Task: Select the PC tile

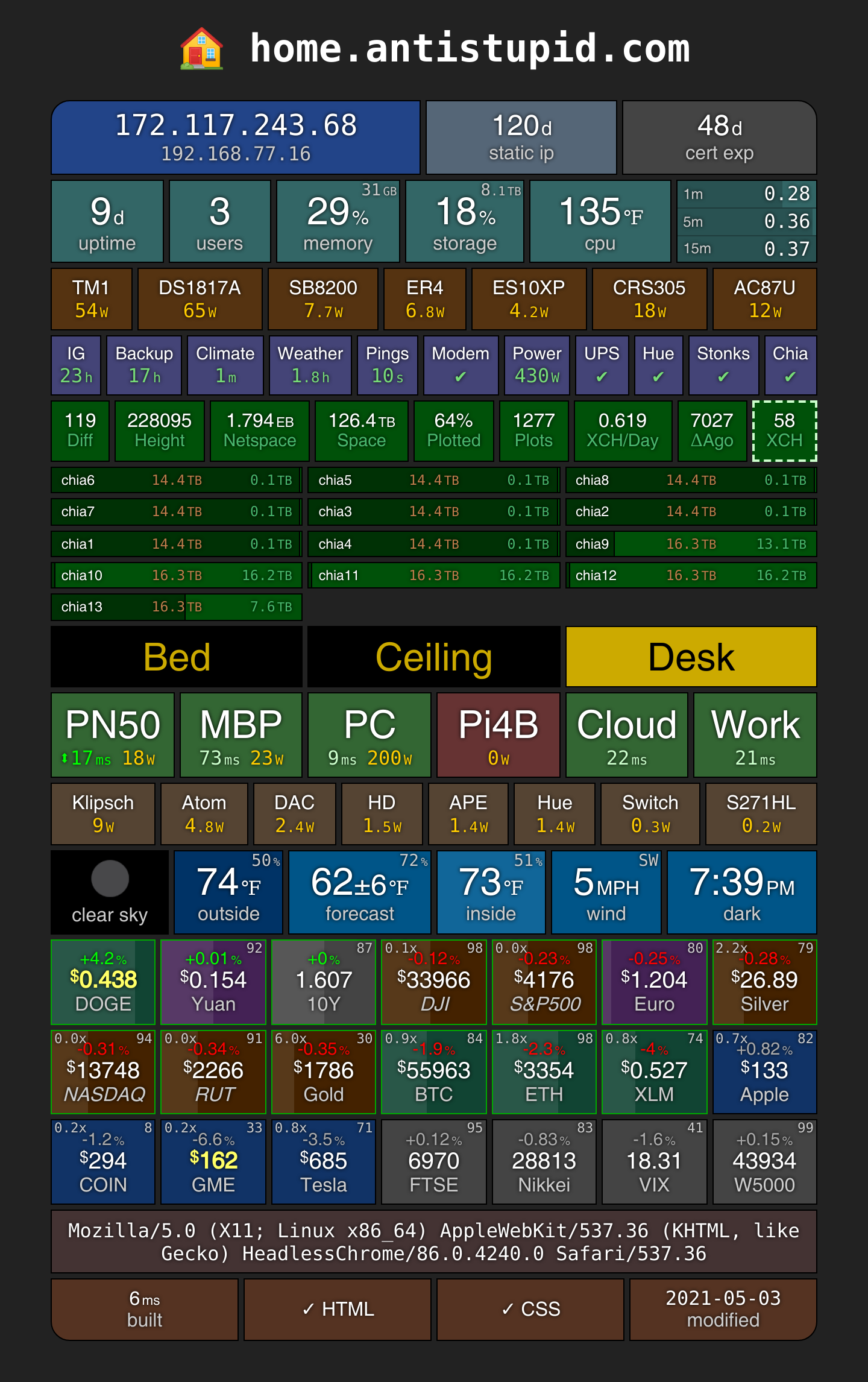Action: (x=370, y=735)
